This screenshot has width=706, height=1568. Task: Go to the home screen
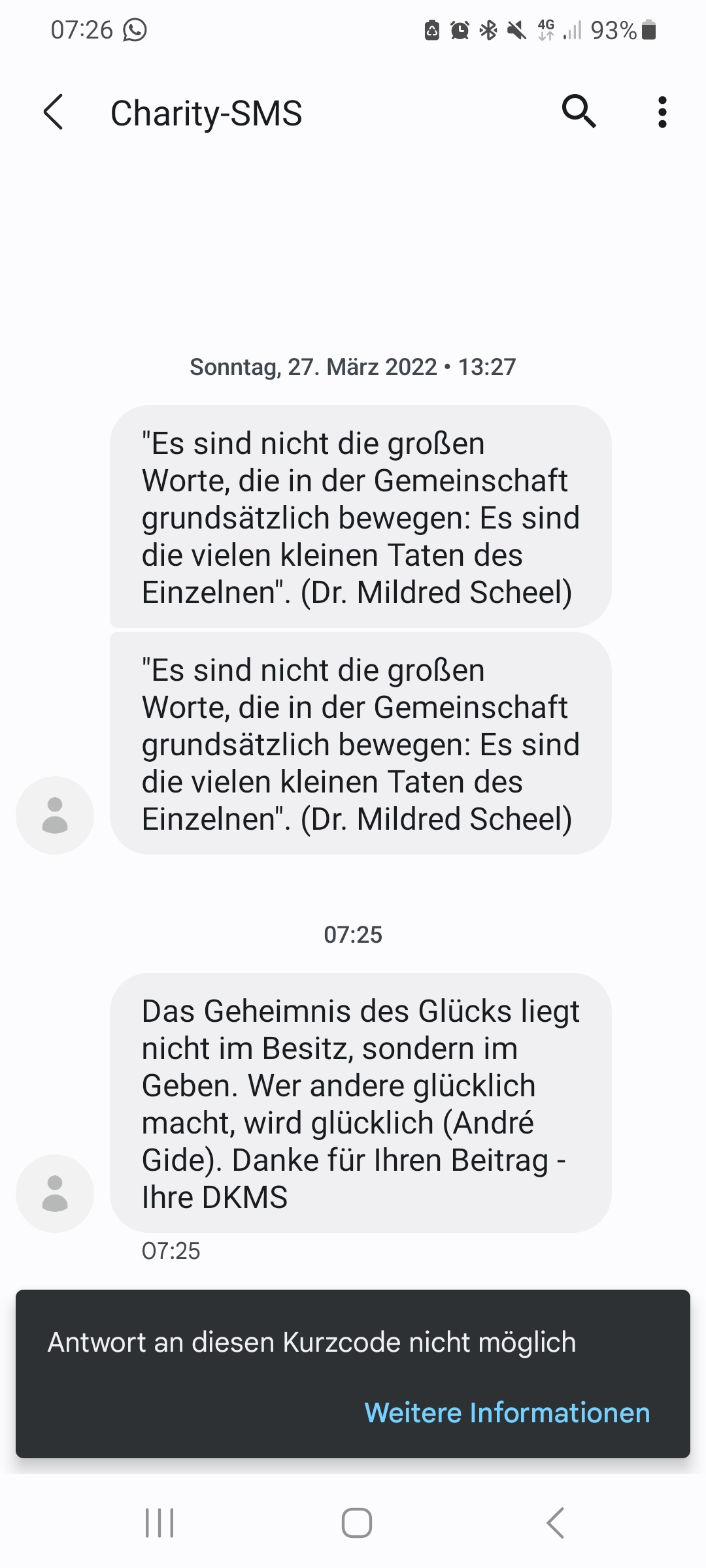(x=357, y=1523)
